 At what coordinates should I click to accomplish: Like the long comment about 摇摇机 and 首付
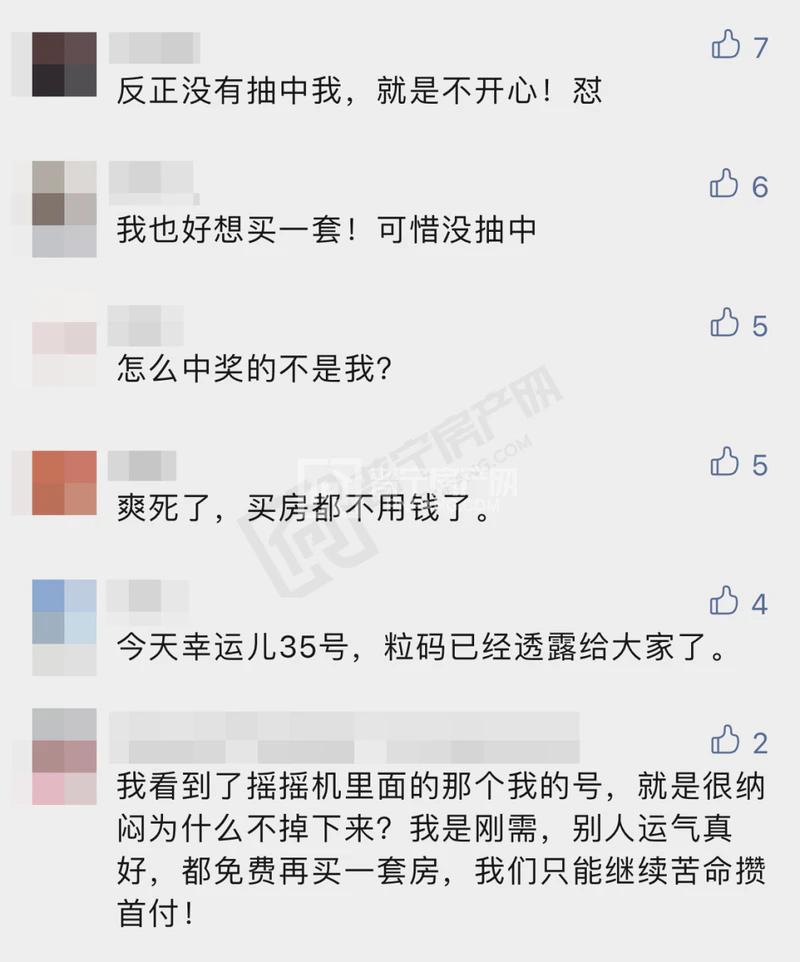[x=725, y=741]
